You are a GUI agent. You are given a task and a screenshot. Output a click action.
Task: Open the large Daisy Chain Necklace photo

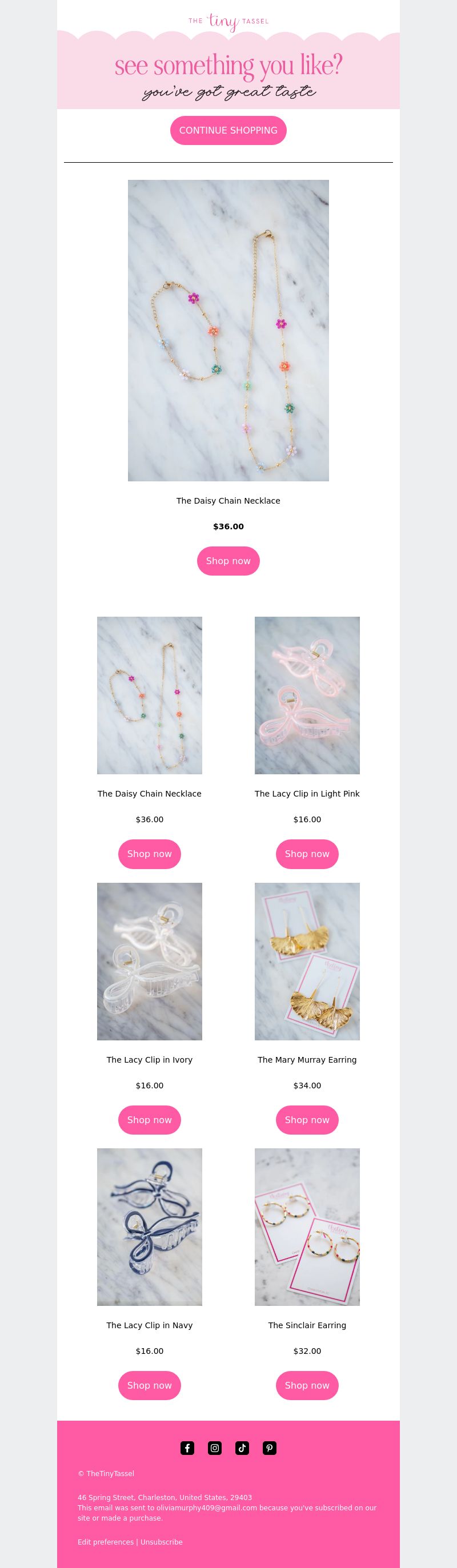pos(228,330)
